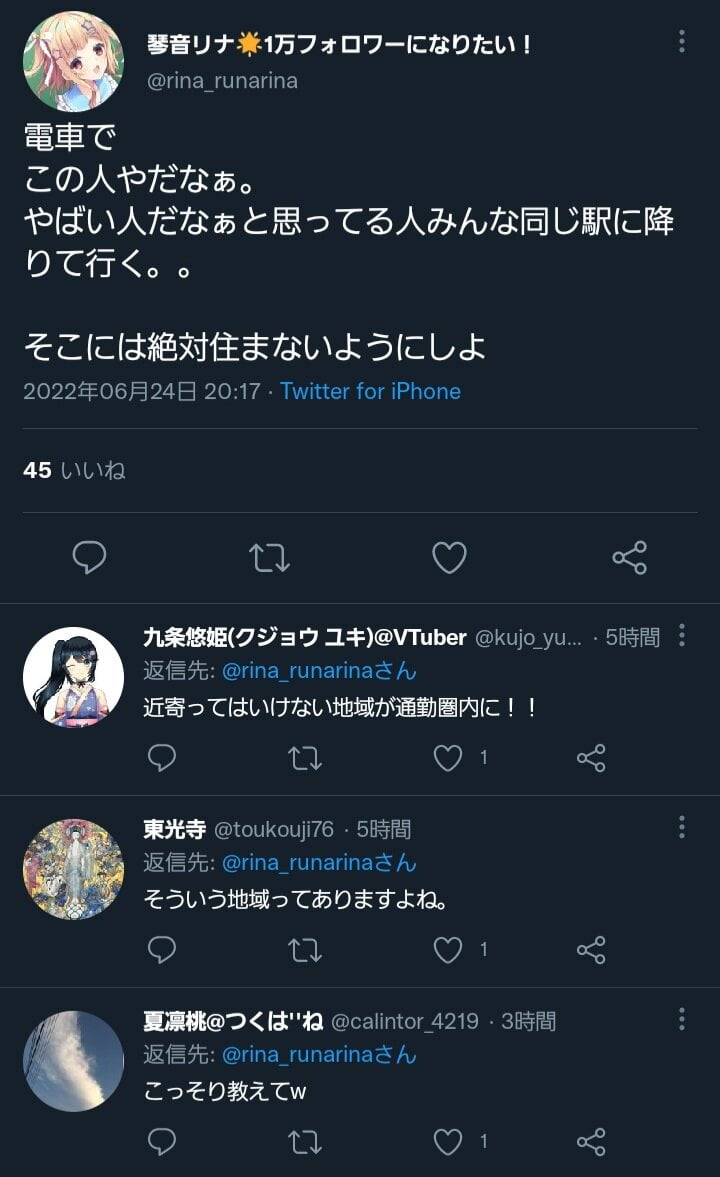The height and width of the screenshot is (1177, 720).
Task: Retweet 夏凛桃@つくば''ね's reply
Action: pos(305,1141)
